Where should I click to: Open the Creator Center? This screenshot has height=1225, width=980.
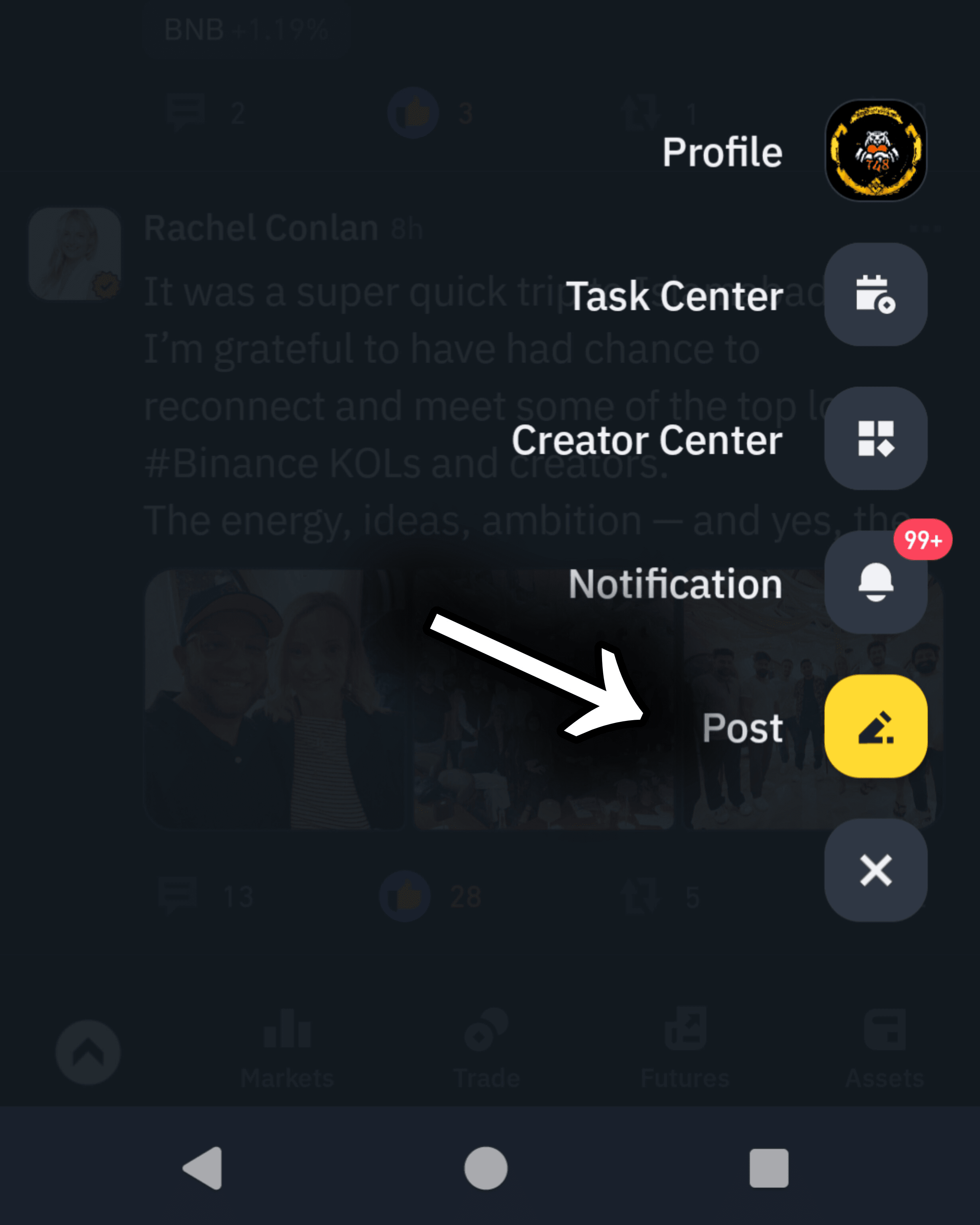coord(876,438)
